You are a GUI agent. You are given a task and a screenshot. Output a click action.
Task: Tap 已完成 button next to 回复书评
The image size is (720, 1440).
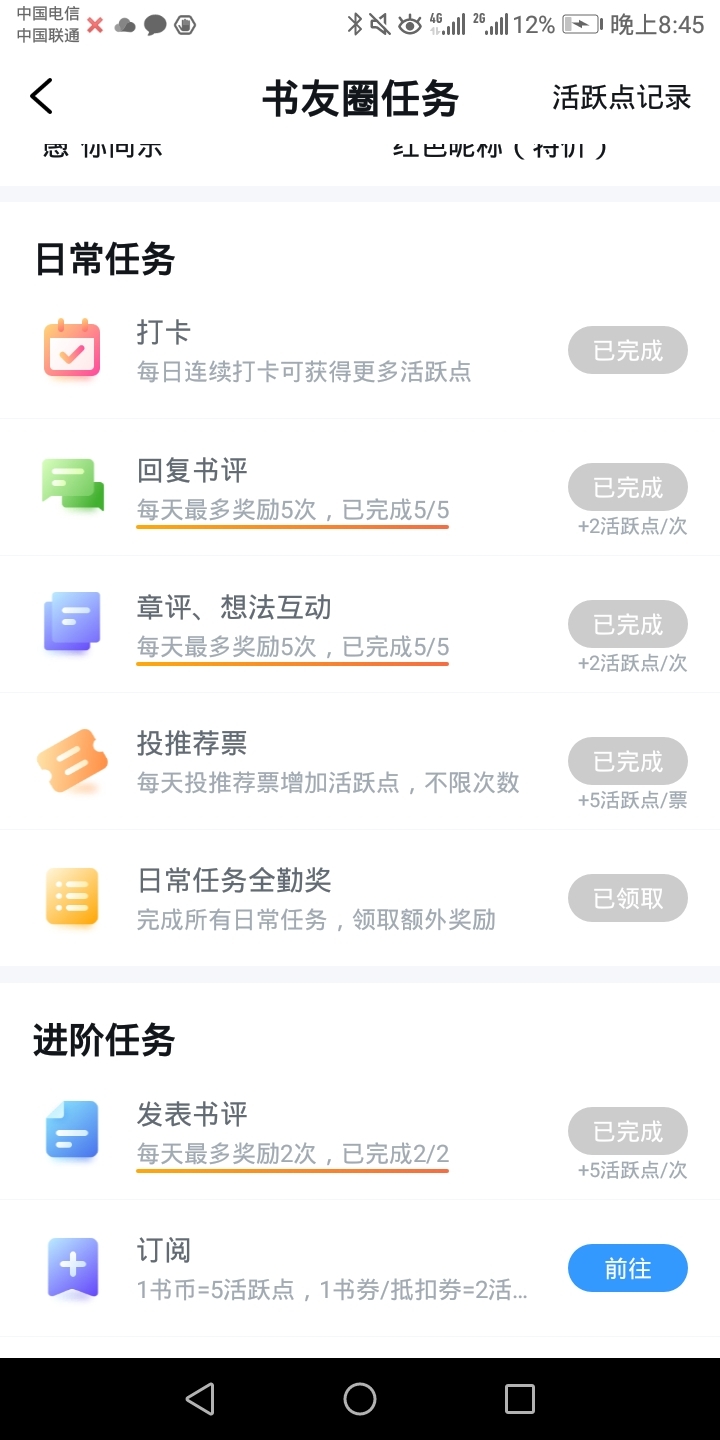click(628, 487)
